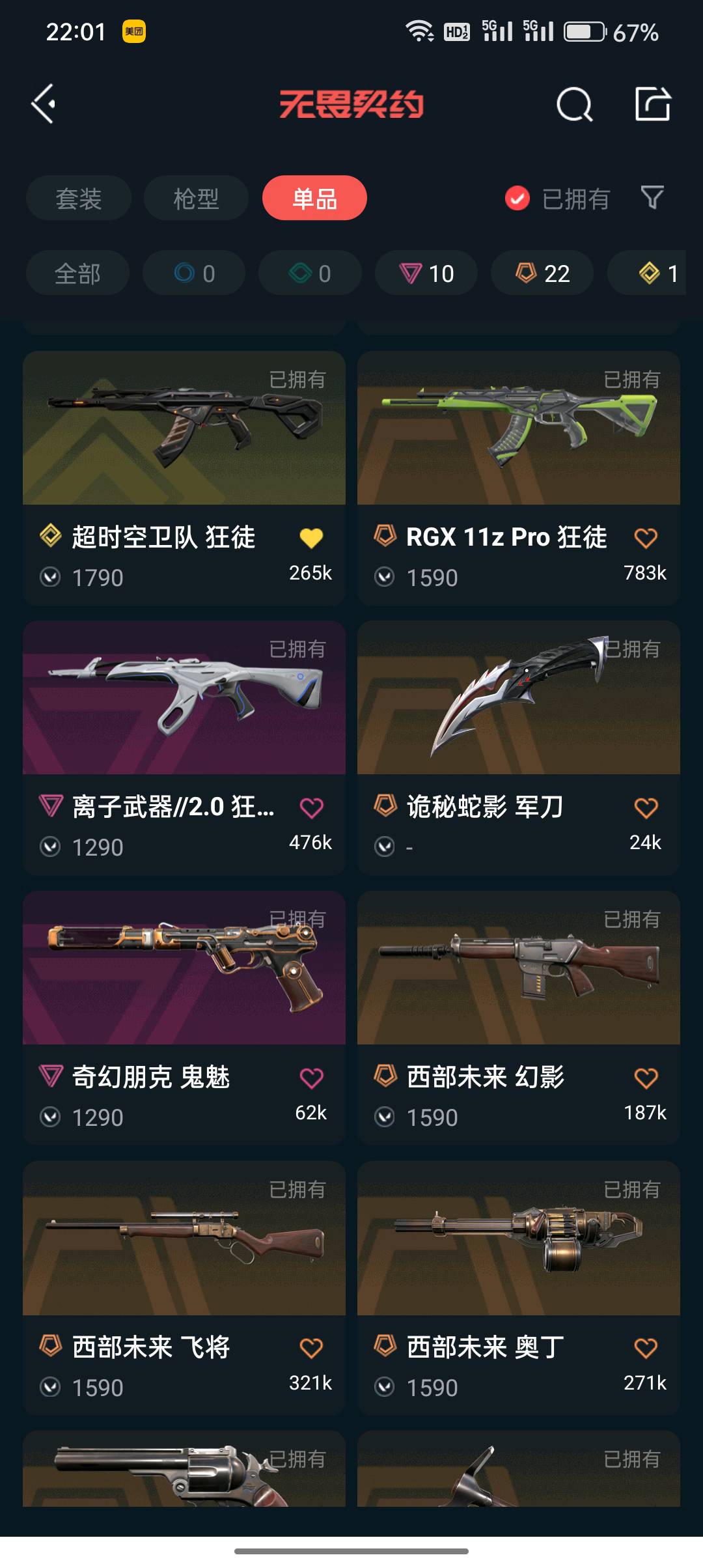Open the search icon in the header
703x1568 pixels.
574,104
